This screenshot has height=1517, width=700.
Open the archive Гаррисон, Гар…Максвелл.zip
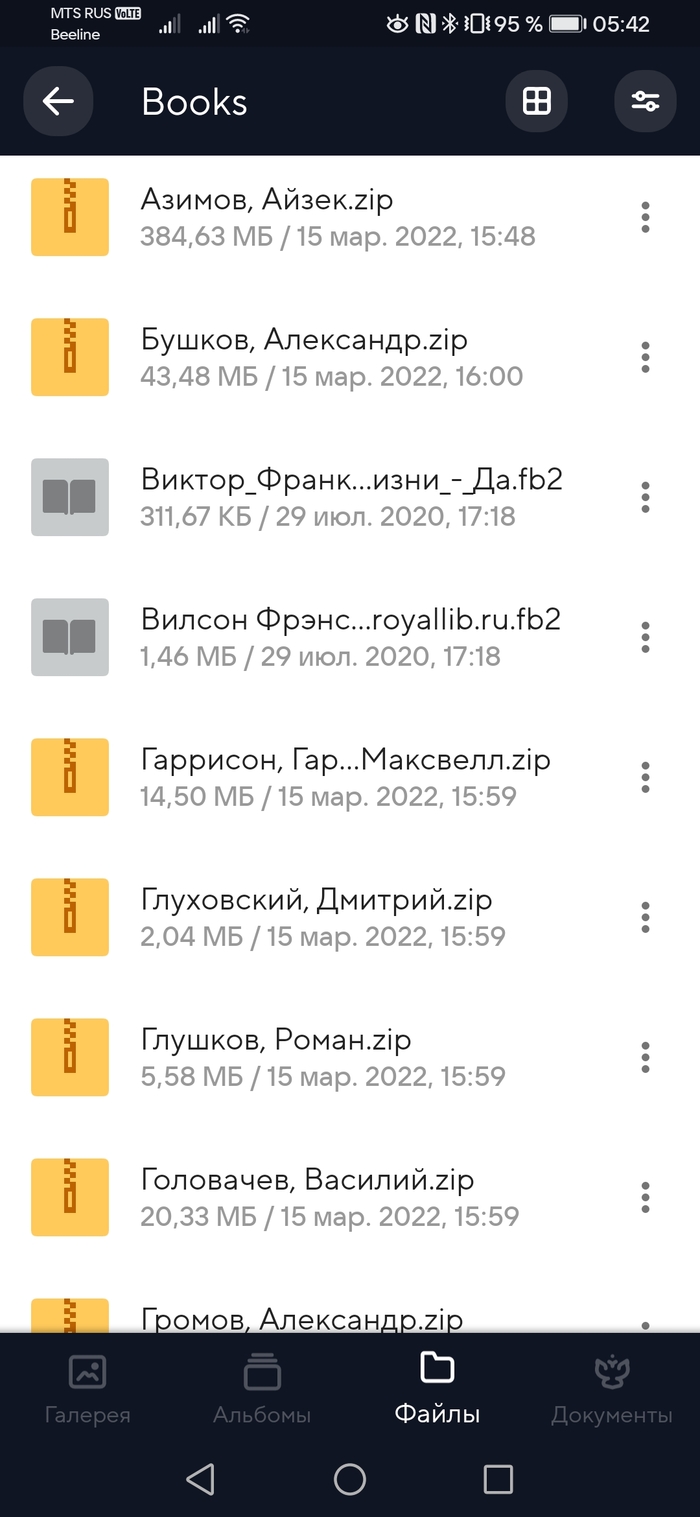(x=346, y=777)
